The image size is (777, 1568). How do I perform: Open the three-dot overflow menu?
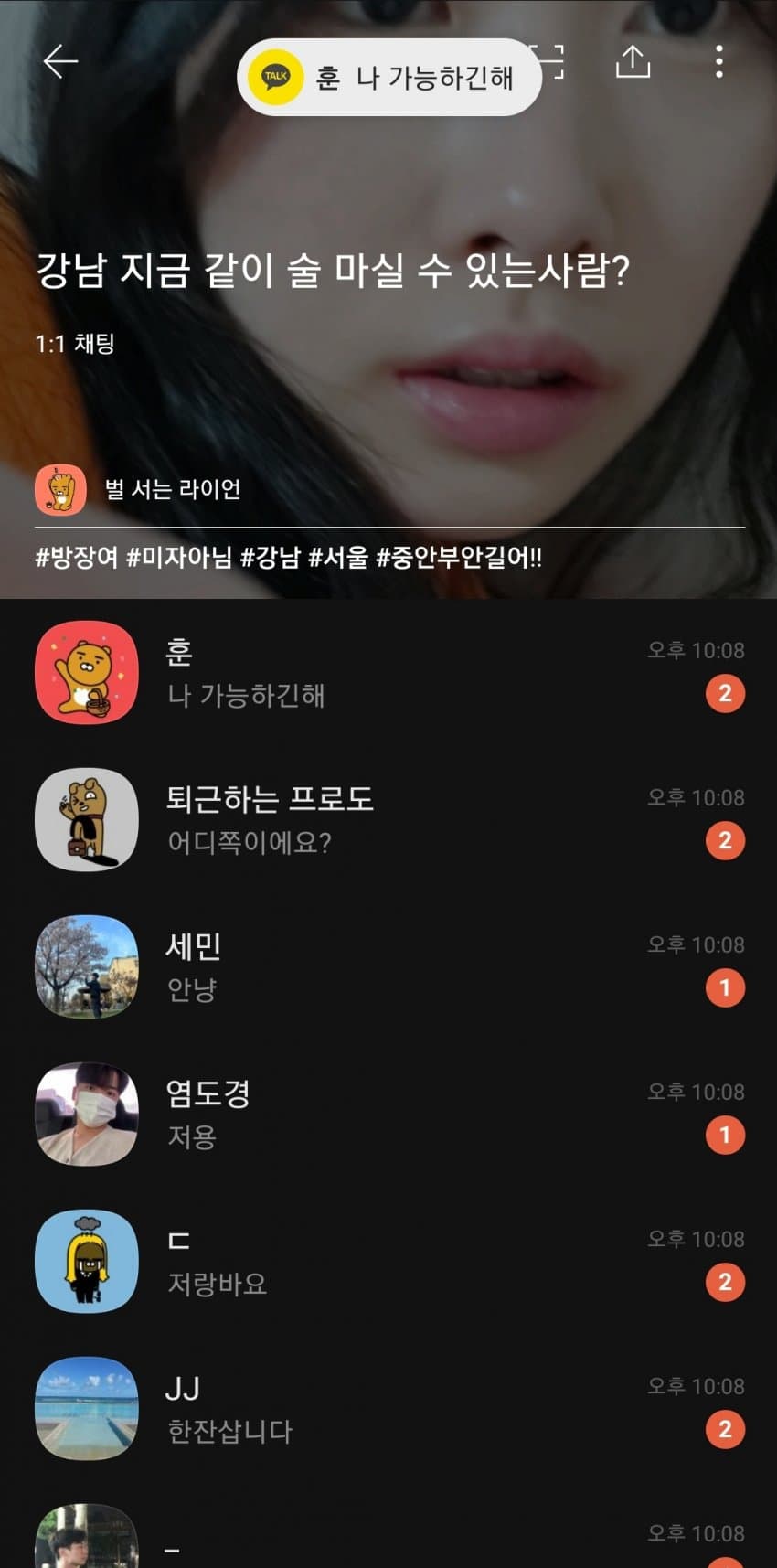click(x=719, y=61)
